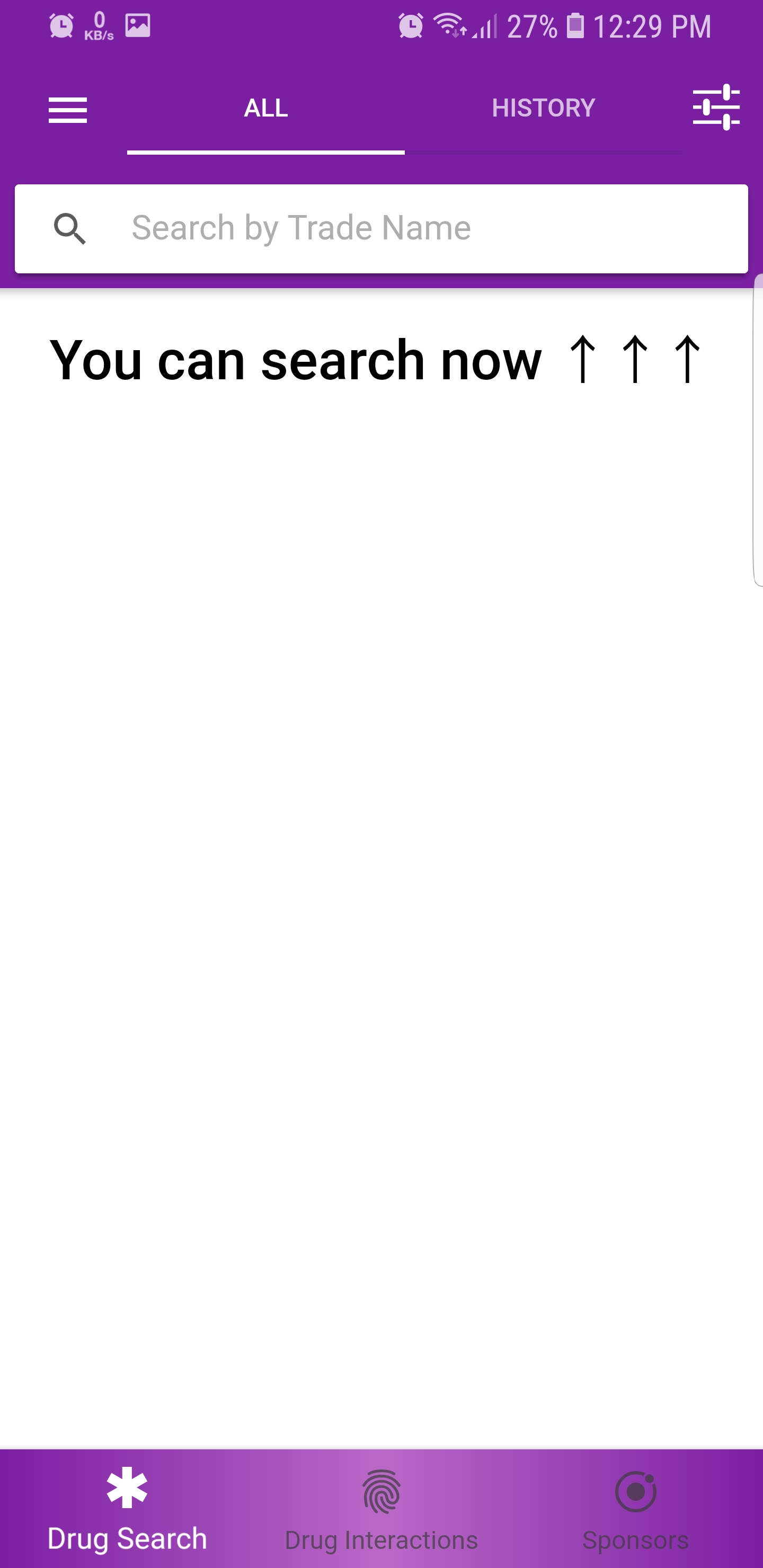Tap the Search by Trade Name field
This screenshot has width=763, height=1568.
tap(381, 228)
